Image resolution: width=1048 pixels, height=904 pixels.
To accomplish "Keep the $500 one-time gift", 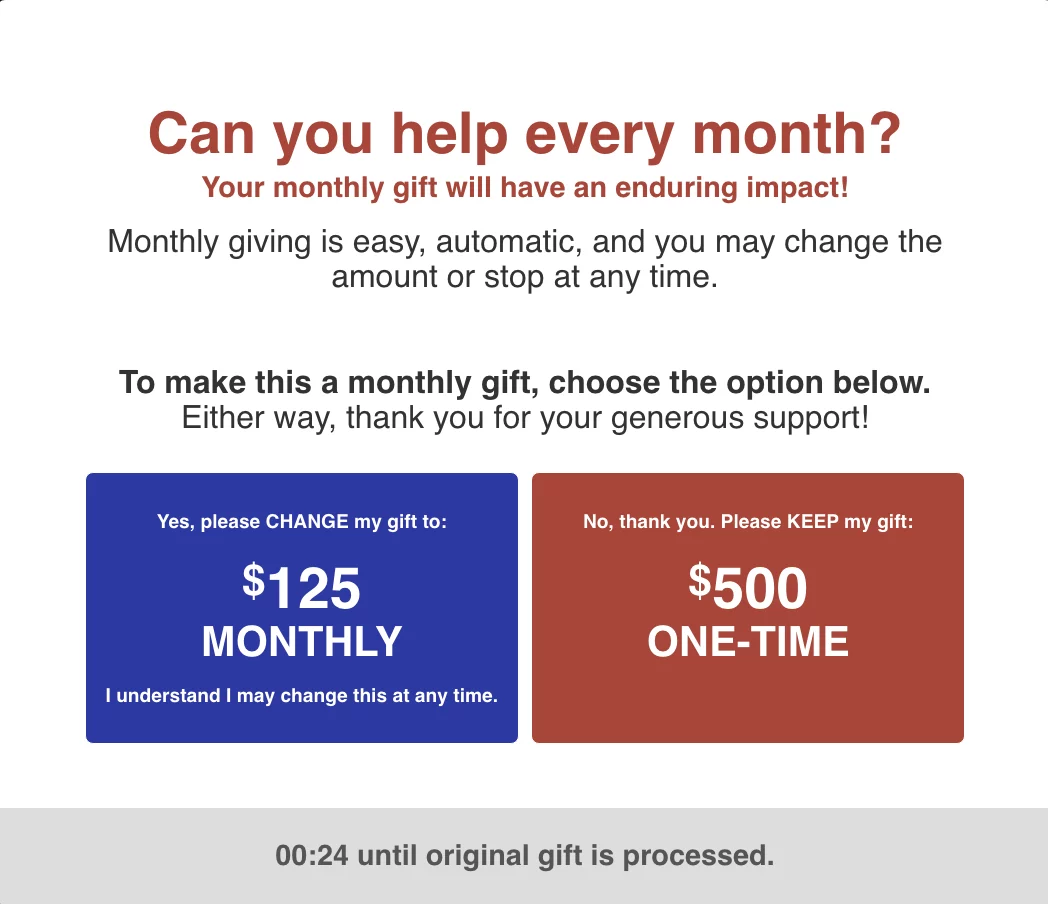I will 747,608.
